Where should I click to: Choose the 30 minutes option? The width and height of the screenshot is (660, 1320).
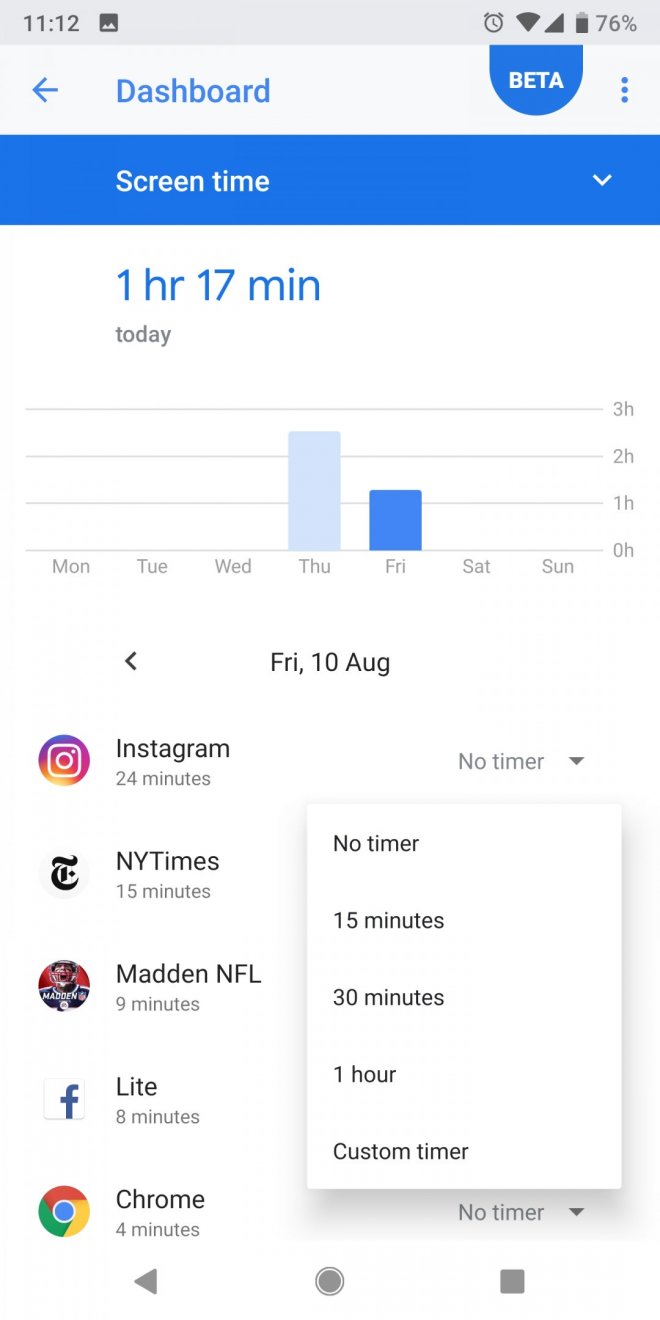[x=388, y=997]
